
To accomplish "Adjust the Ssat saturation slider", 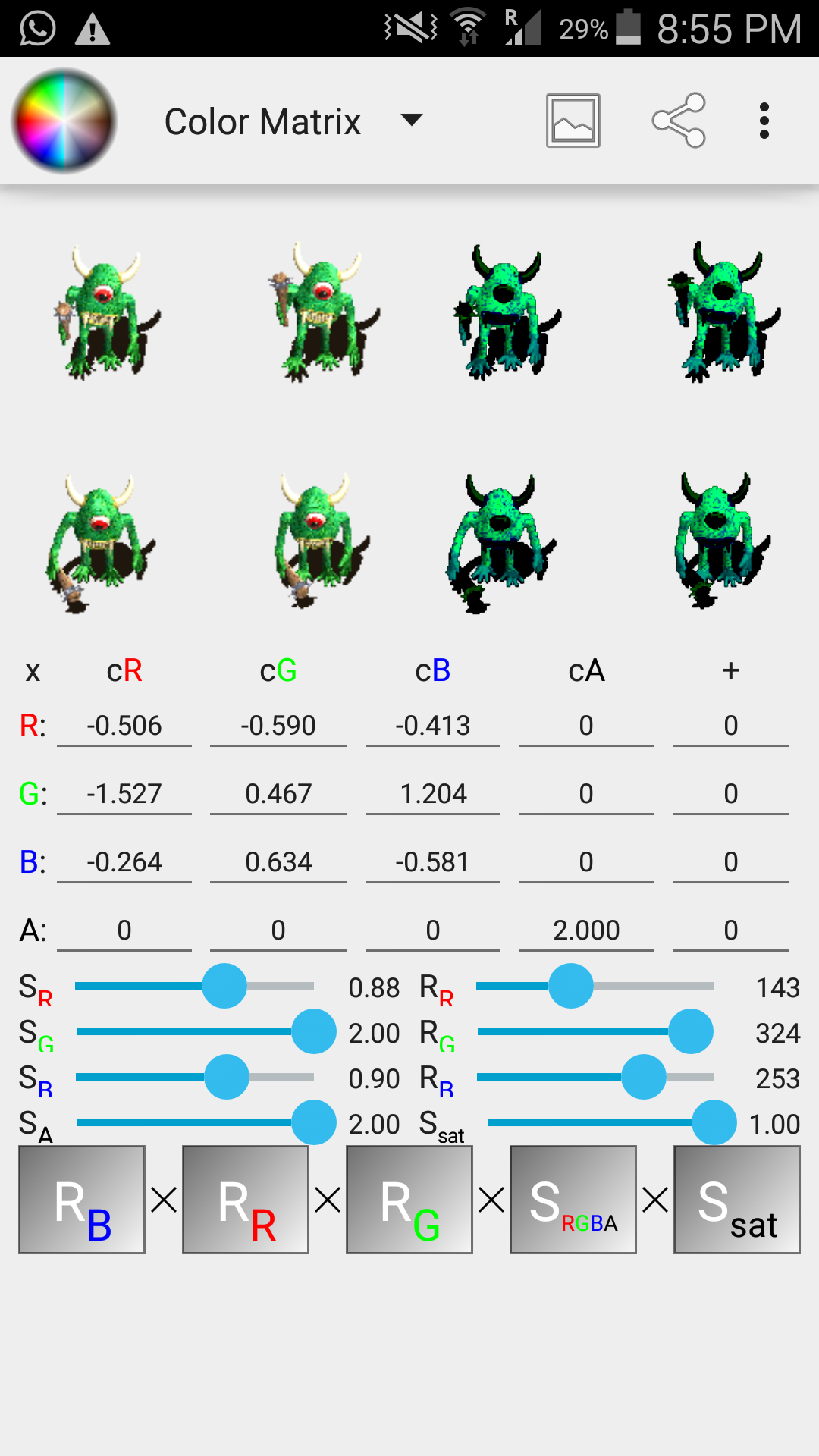I will (x=714, y=1122).
